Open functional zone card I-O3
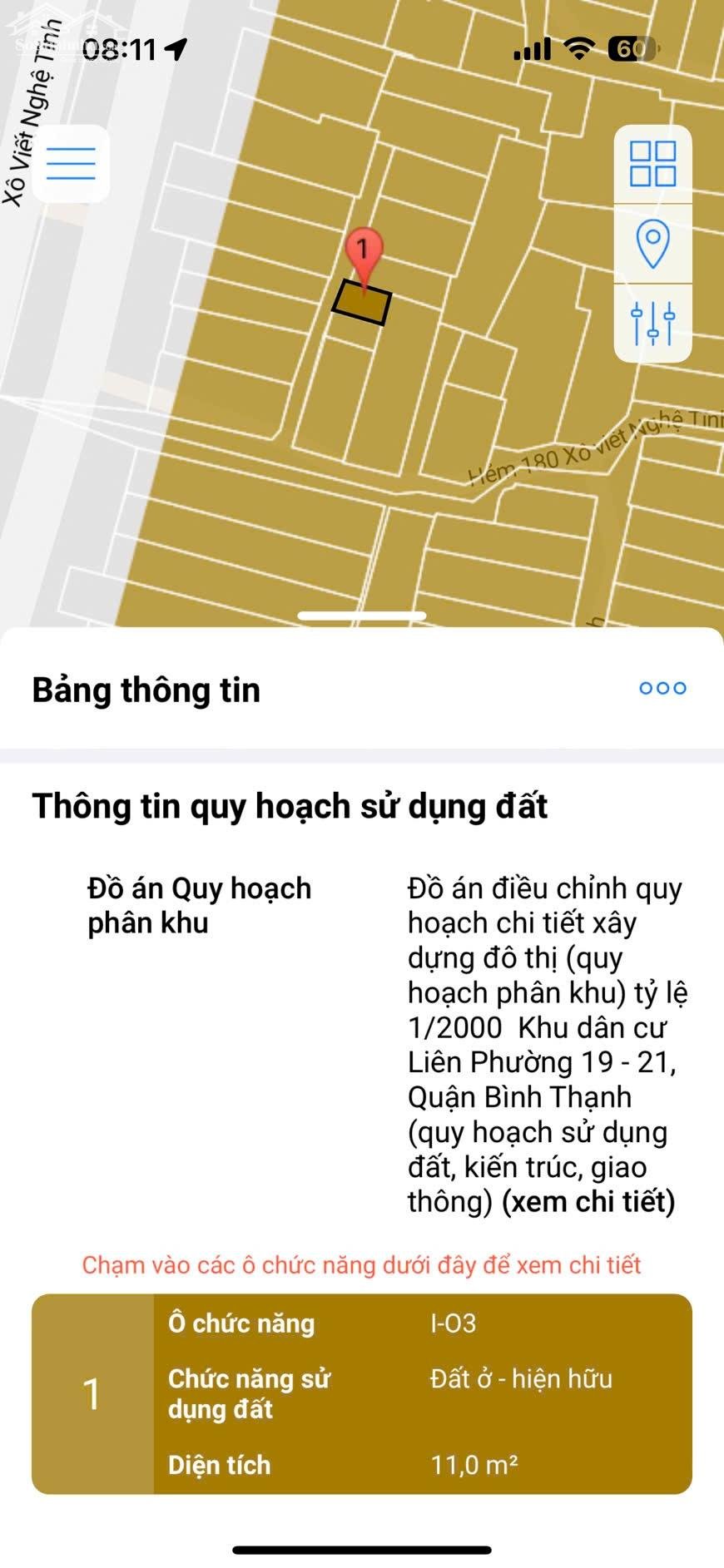Image resolution: width=724 pixels, height=1568 pixels. 362,1394
